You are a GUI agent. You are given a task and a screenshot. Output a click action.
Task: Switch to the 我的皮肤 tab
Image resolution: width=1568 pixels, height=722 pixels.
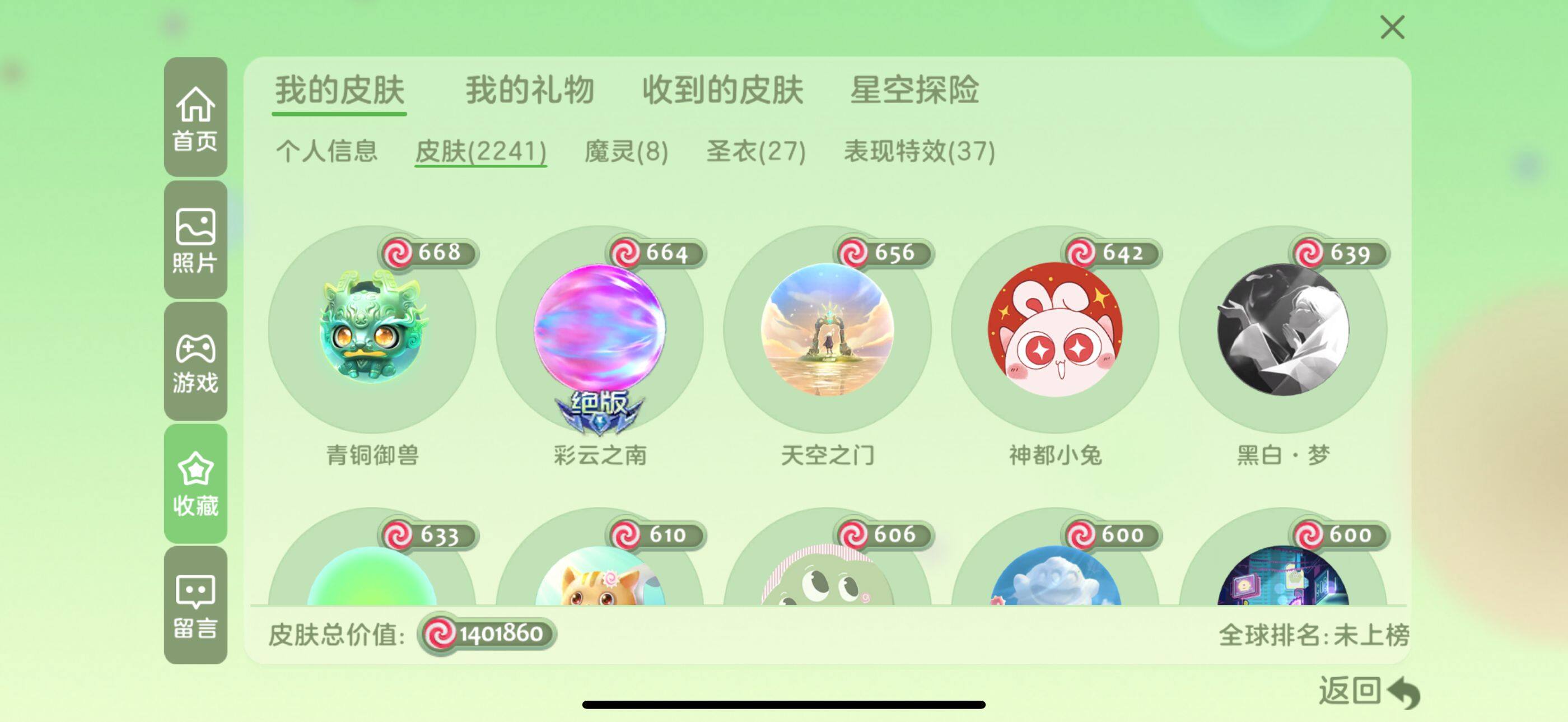(x=339, y=91)
